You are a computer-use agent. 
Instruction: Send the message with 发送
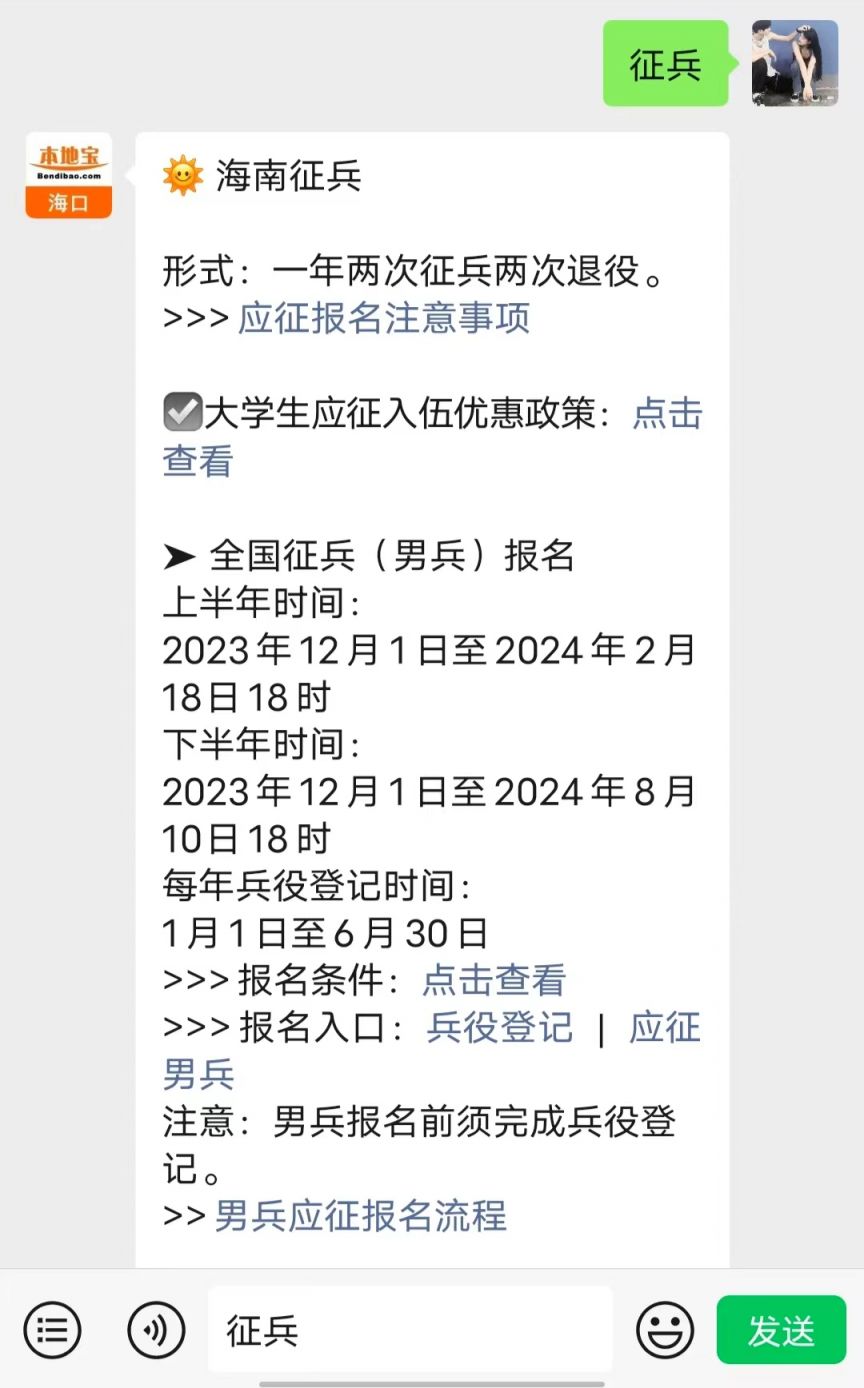(x=781, y=1330)
